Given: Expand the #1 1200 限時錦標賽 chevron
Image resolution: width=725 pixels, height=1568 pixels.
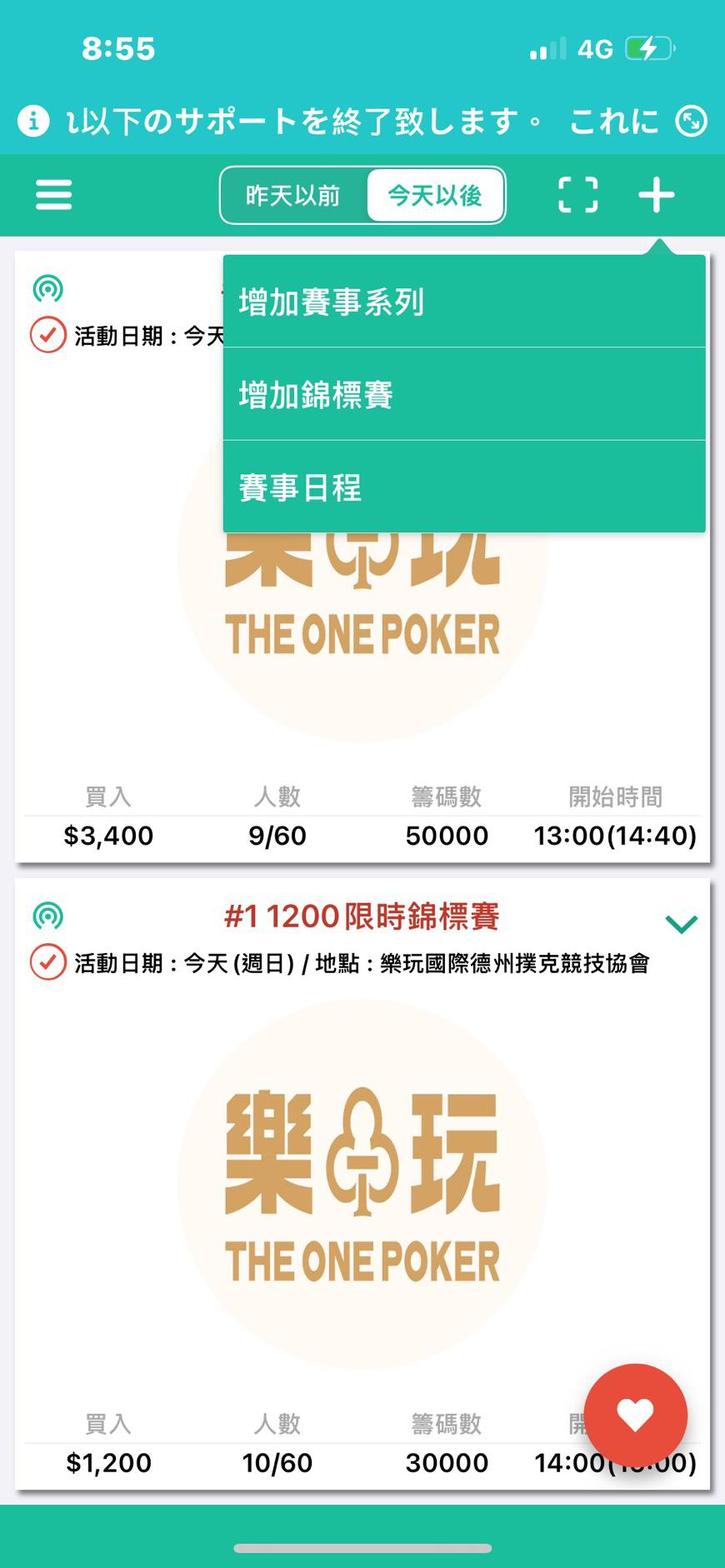Looking at the screenshot, I should 681,924.
